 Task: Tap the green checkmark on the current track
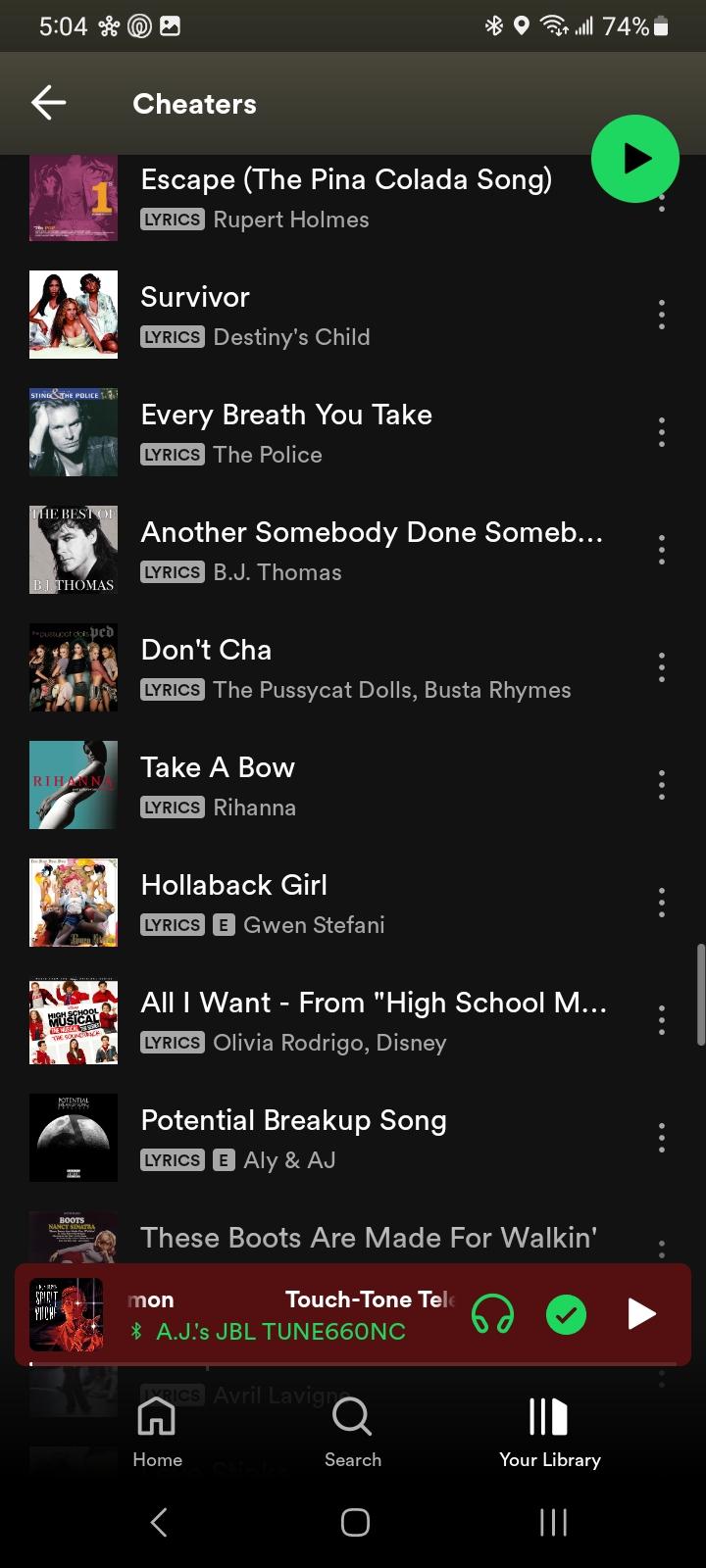pos(566,1314)
